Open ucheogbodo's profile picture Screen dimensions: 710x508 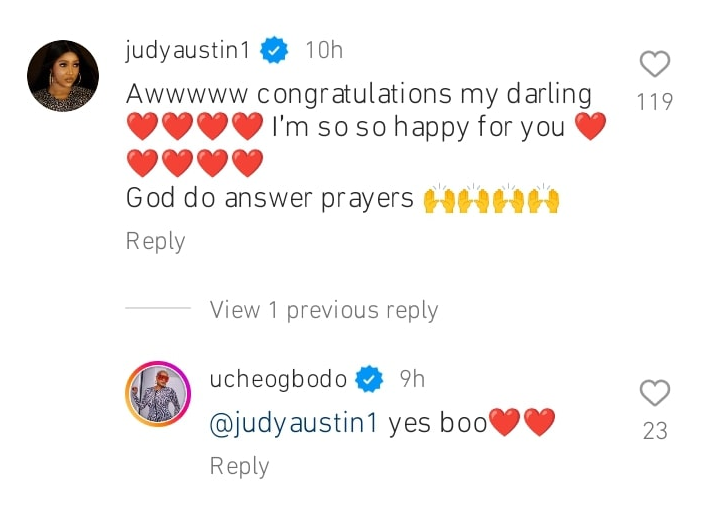click(157, 393)
